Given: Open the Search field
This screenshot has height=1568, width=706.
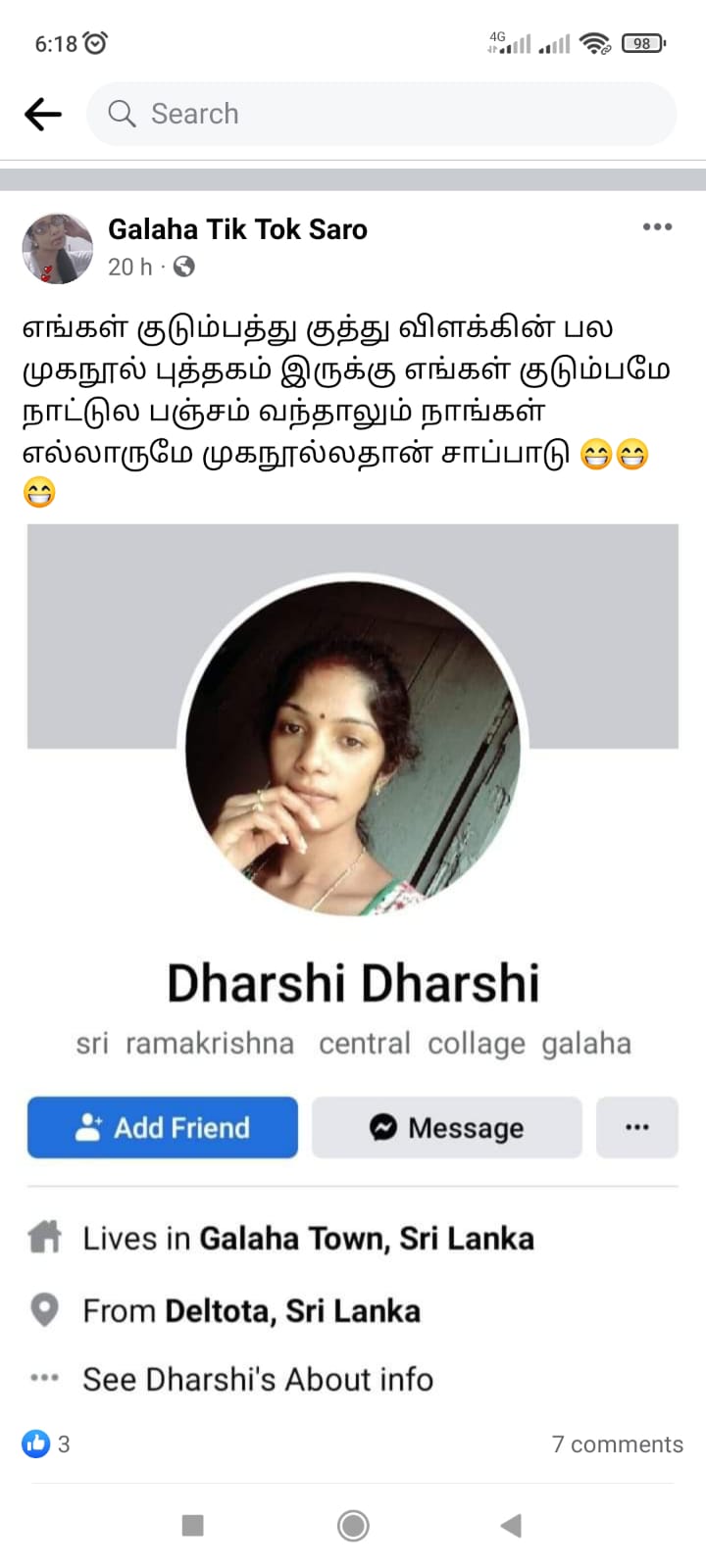Looking at the screenshot, I should point(382,114).
